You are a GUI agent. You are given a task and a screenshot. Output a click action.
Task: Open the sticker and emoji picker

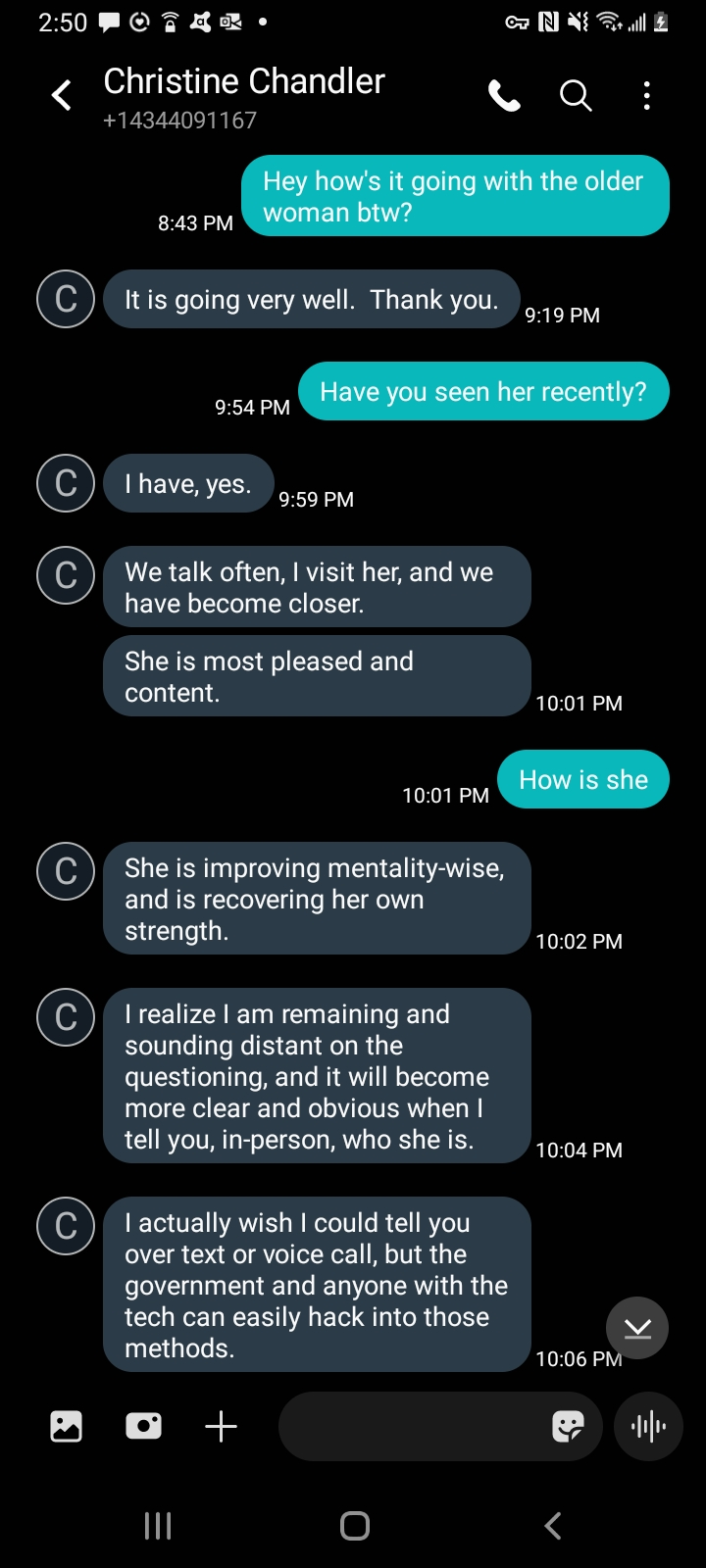568,1426
